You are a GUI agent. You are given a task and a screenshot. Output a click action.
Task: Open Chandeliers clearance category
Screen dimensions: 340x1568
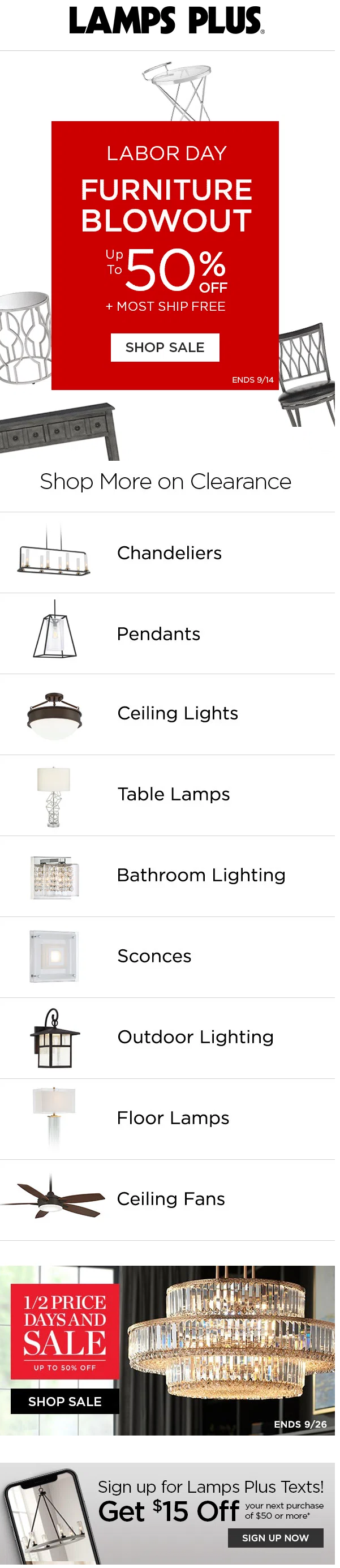click(169, 553)
